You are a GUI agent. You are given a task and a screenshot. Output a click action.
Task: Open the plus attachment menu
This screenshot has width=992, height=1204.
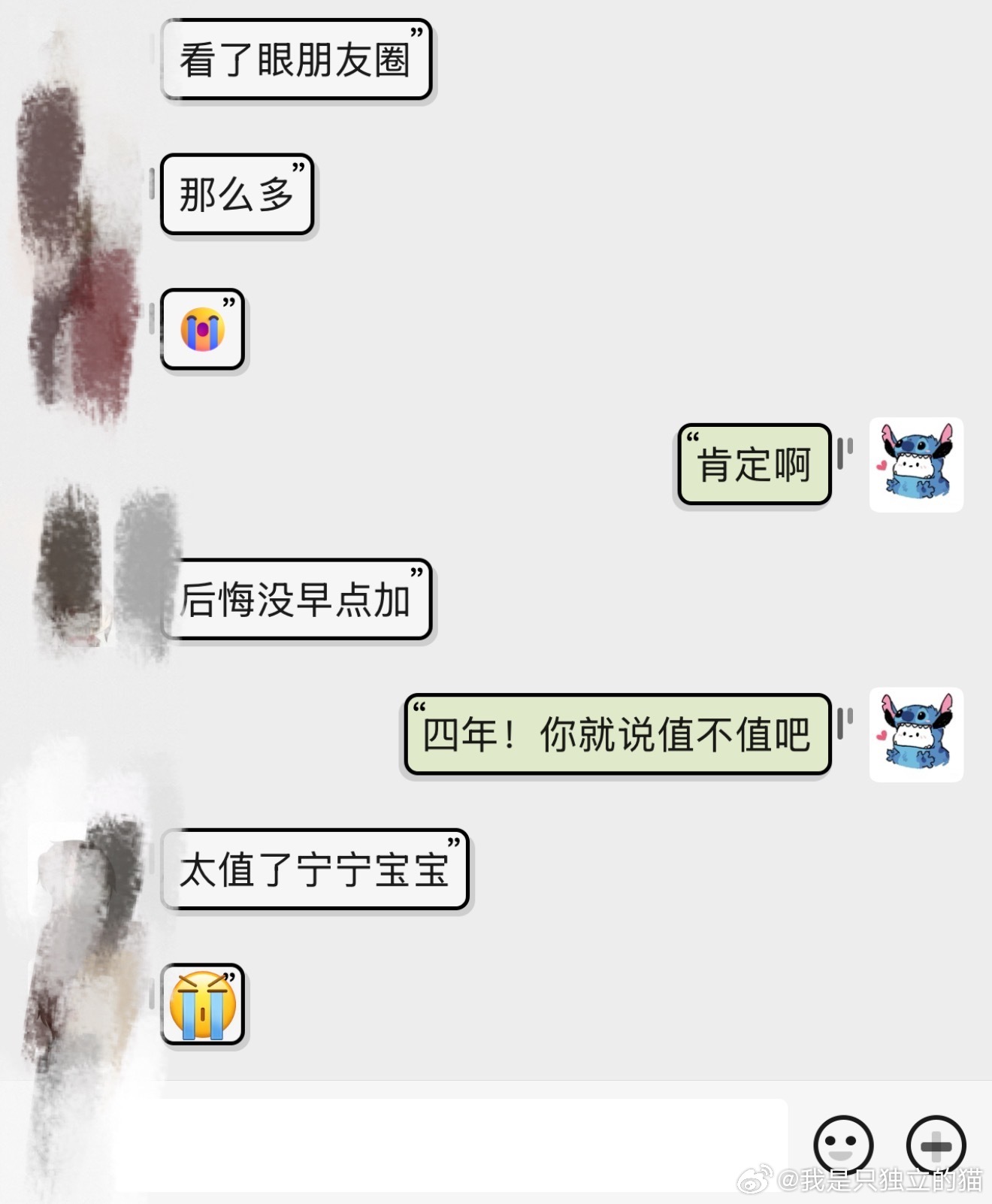point(935,1144)
